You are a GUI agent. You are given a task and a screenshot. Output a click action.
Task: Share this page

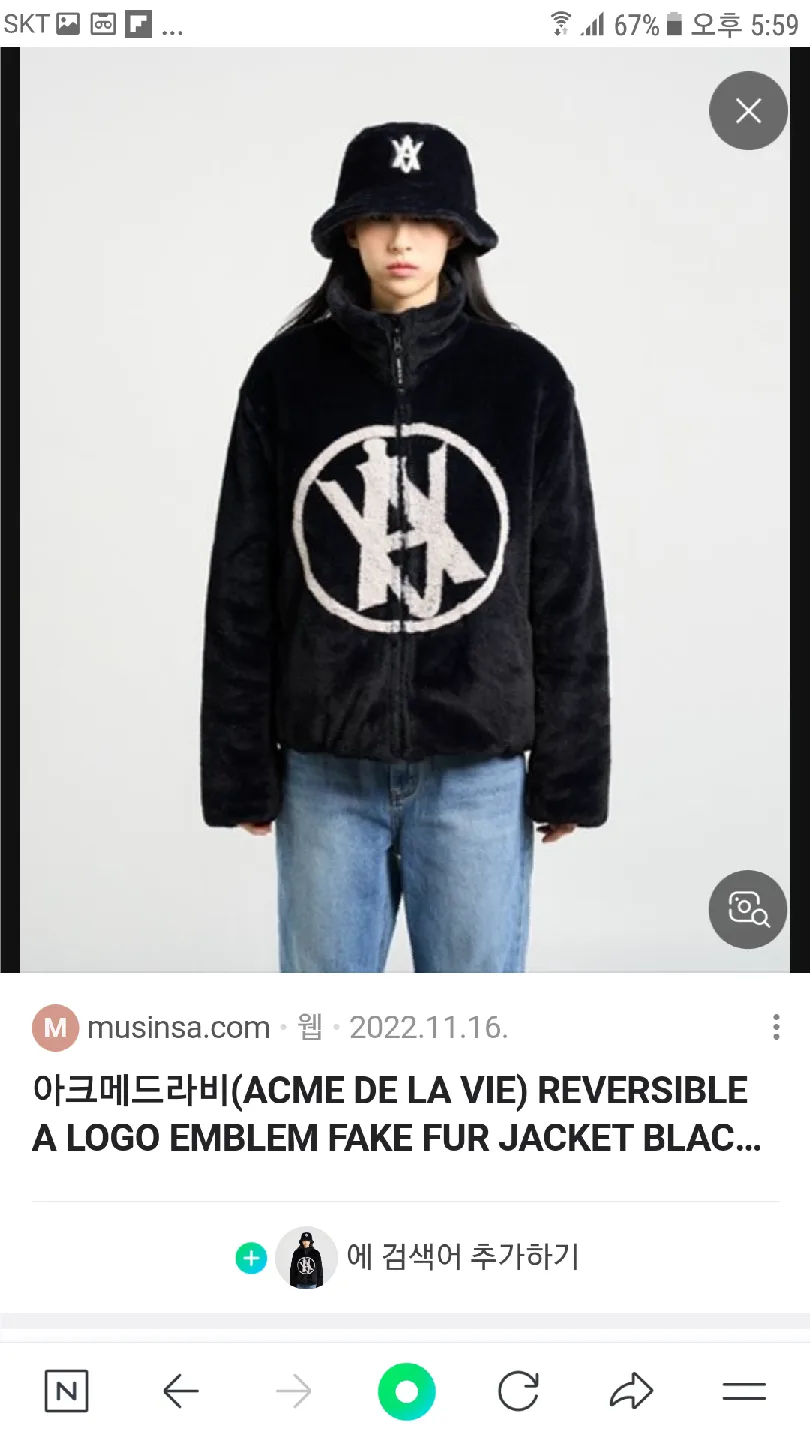click(632, 1391)
